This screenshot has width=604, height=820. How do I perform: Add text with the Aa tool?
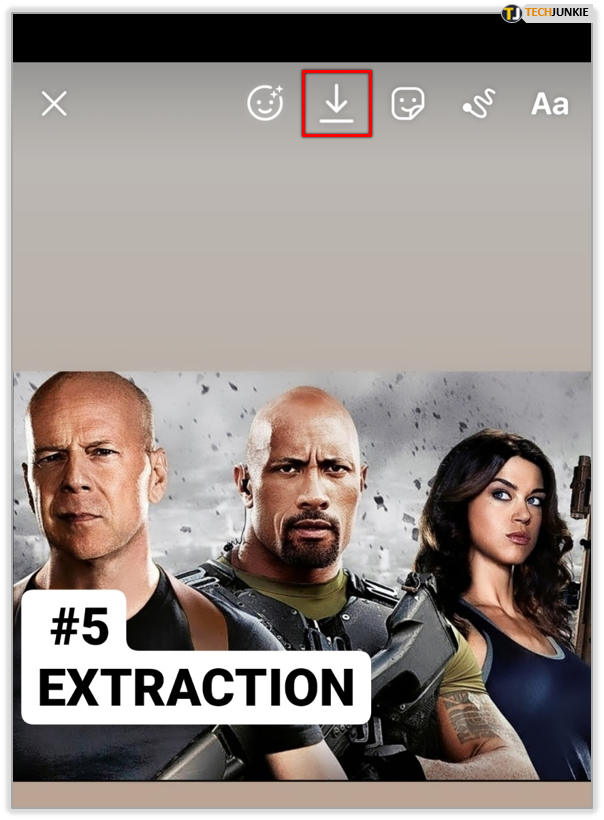pos(549,103)
